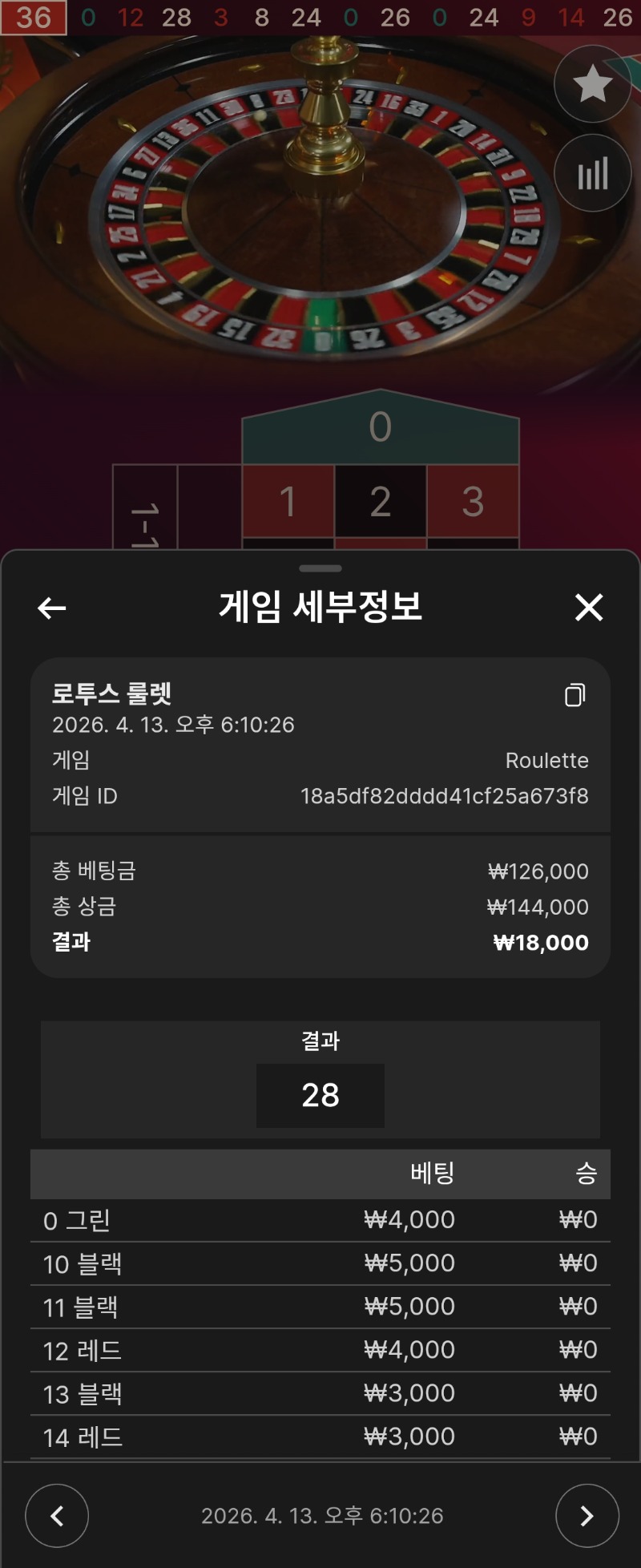The height and width of the screenshot is (1568, 641).
Task: Open the statistics bar chart button
Action: pos(592,173)
